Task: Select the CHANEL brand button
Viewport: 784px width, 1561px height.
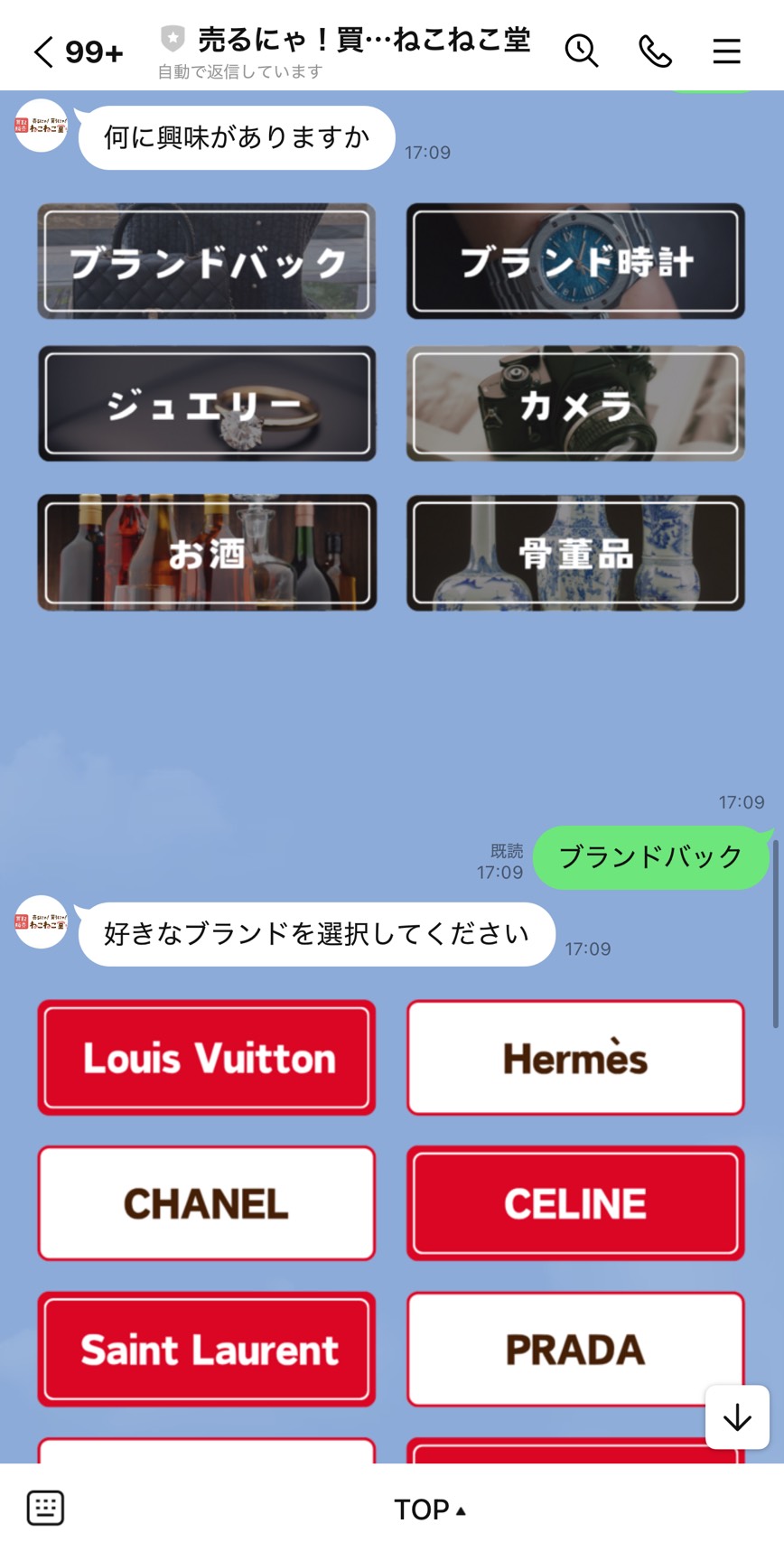Action: point(207,1203)
